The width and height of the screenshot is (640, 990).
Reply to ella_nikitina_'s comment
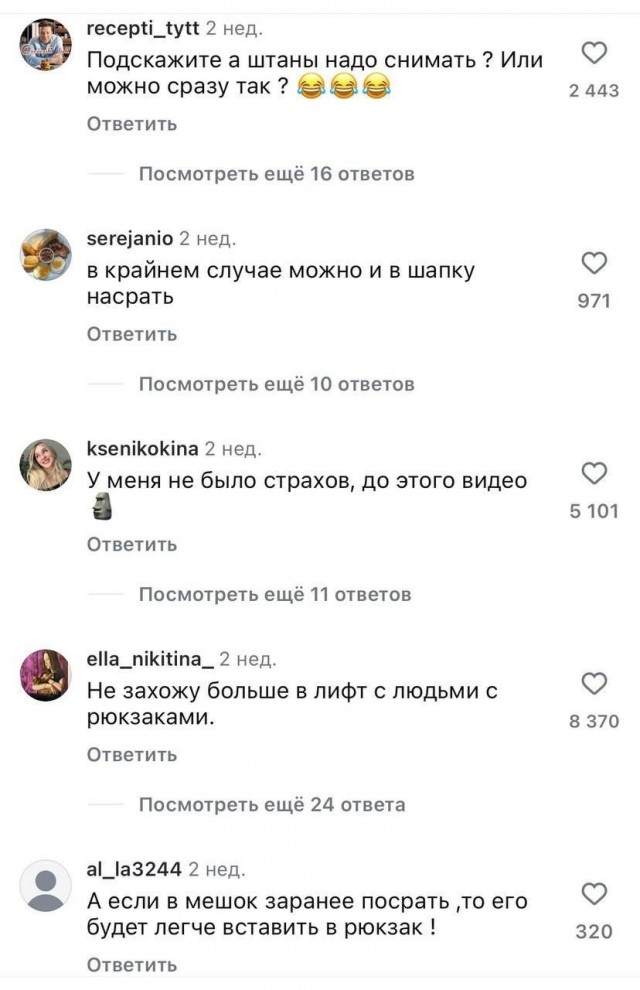point(132,754)
